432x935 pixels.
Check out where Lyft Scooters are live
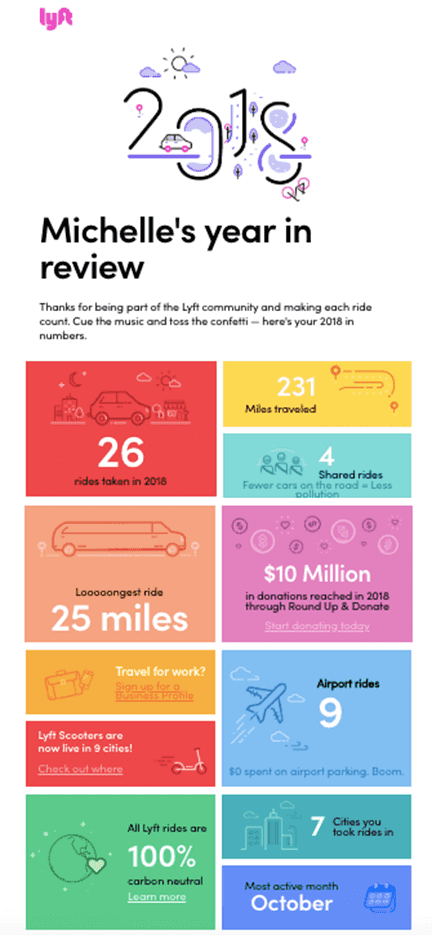pos(81,769)
